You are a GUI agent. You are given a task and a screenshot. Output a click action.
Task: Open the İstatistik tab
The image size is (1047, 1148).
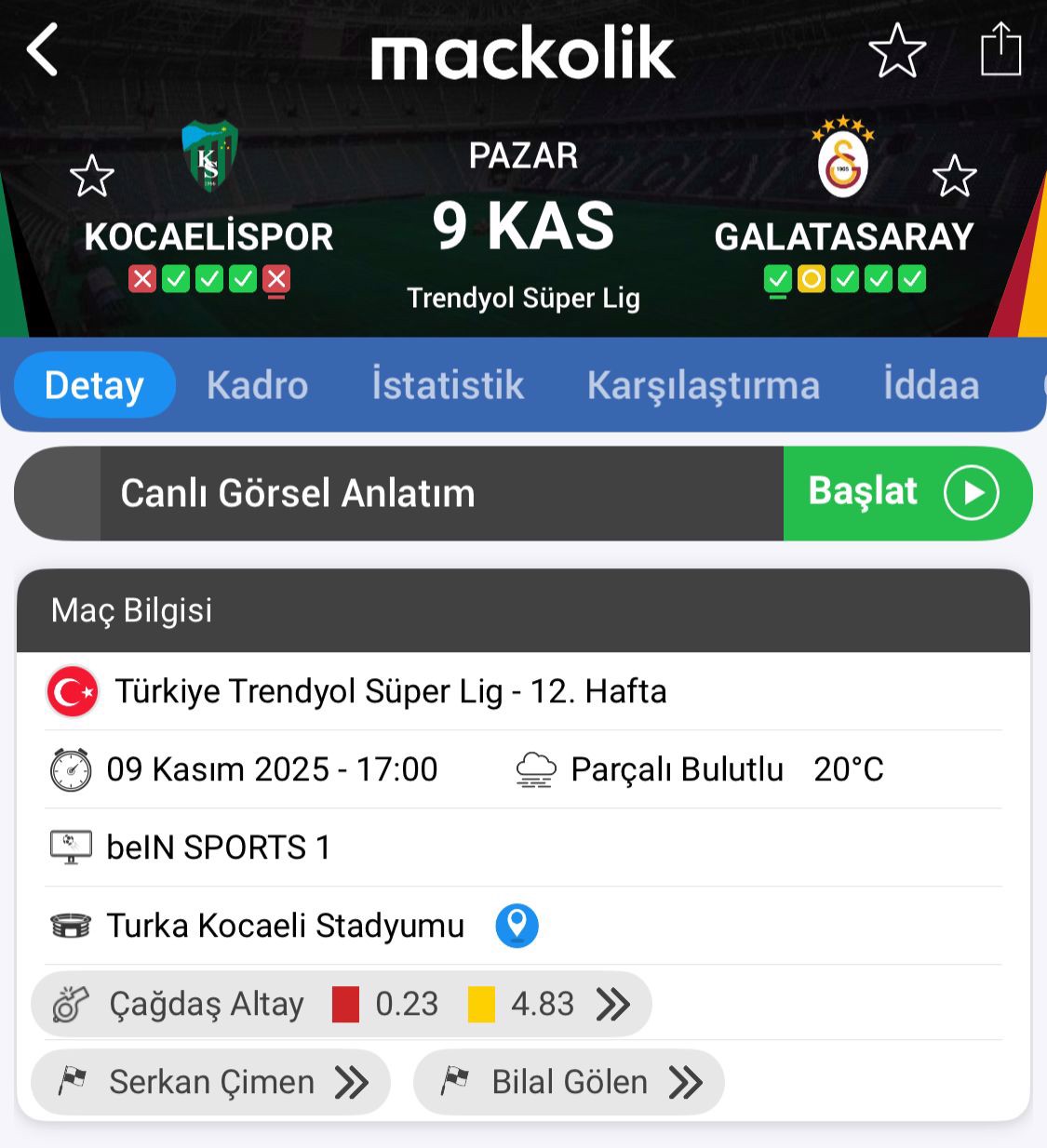pyautogui.click(x=448, y=385)
